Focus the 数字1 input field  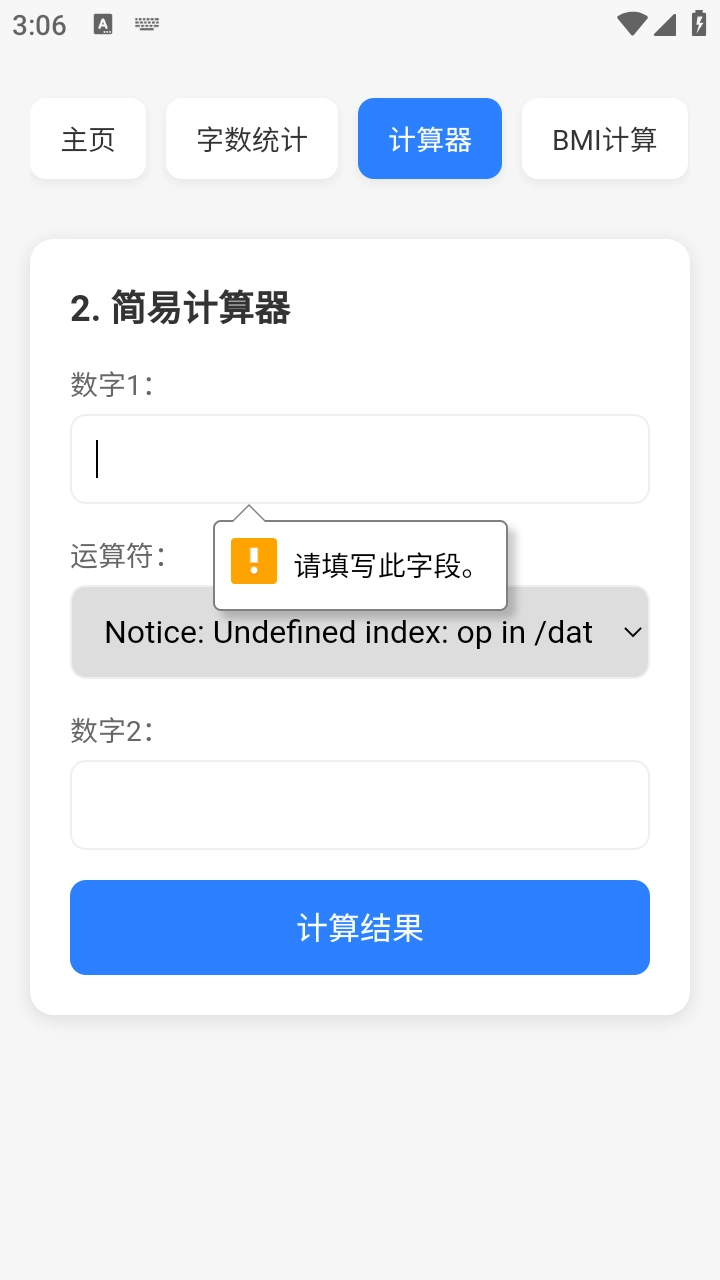coord(360,459)
